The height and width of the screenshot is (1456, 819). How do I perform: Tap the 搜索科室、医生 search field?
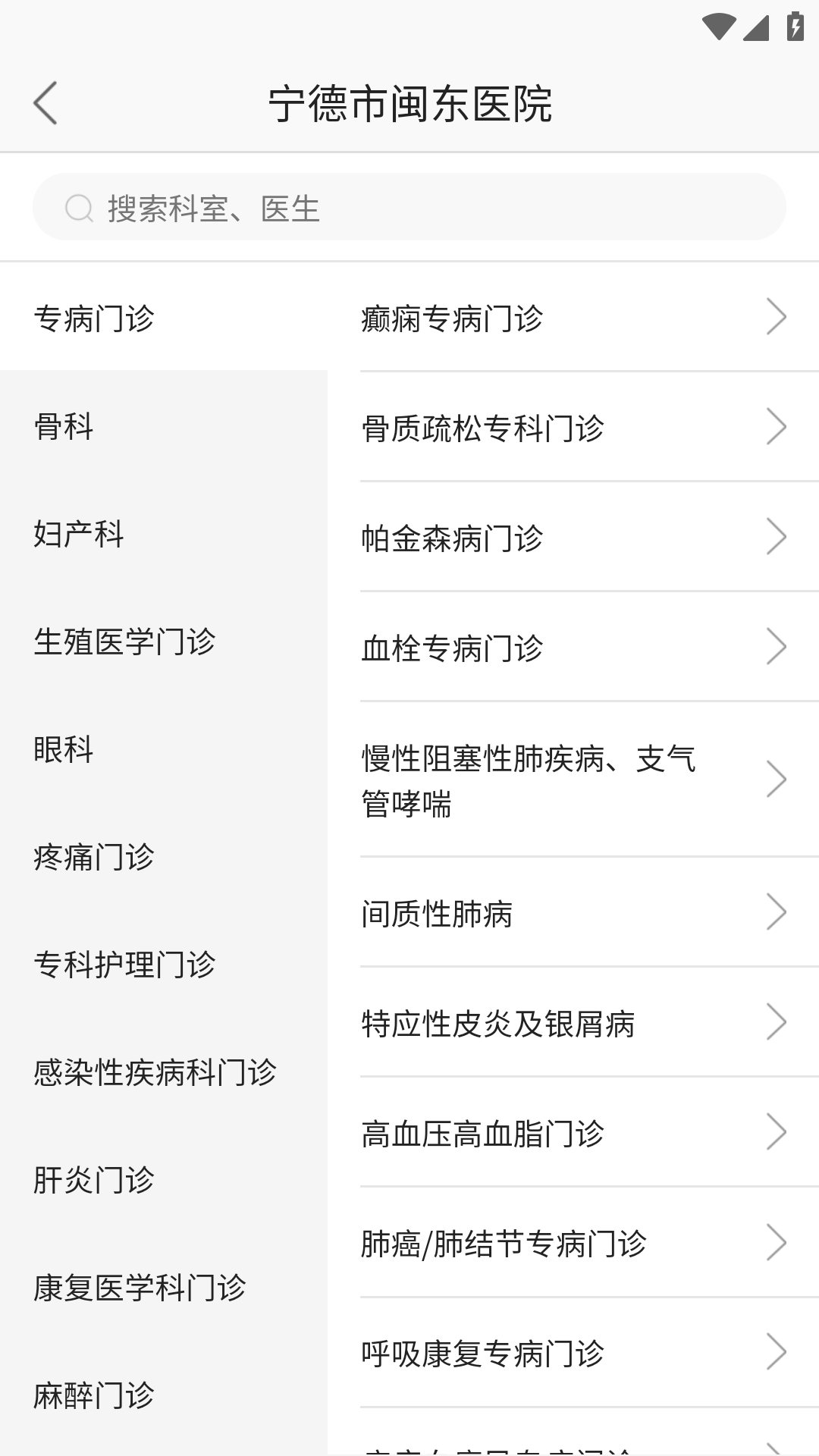(x=409, y=206)
